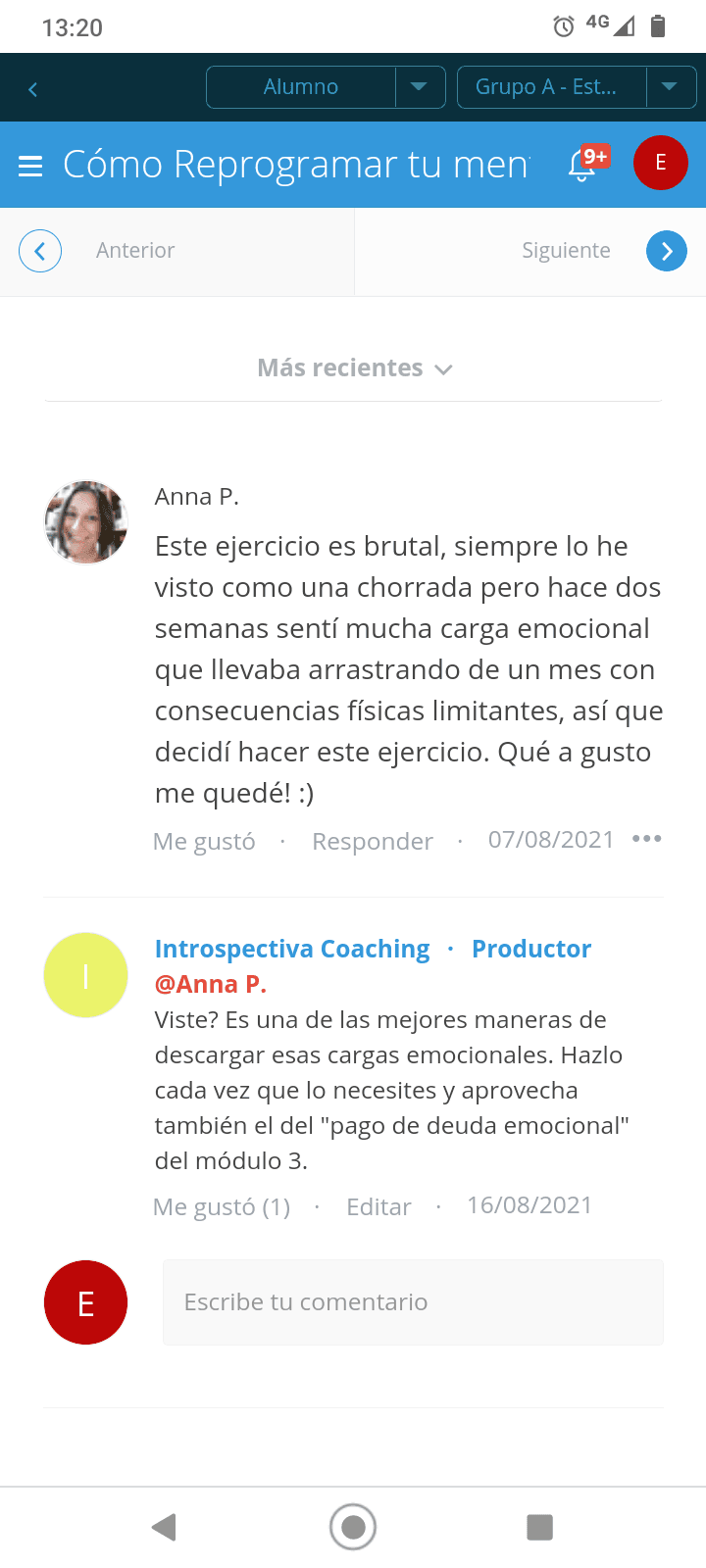Tap the @Anna P. mention
Viewport: 706px width, 1568px height.
[x=211, y=984]
